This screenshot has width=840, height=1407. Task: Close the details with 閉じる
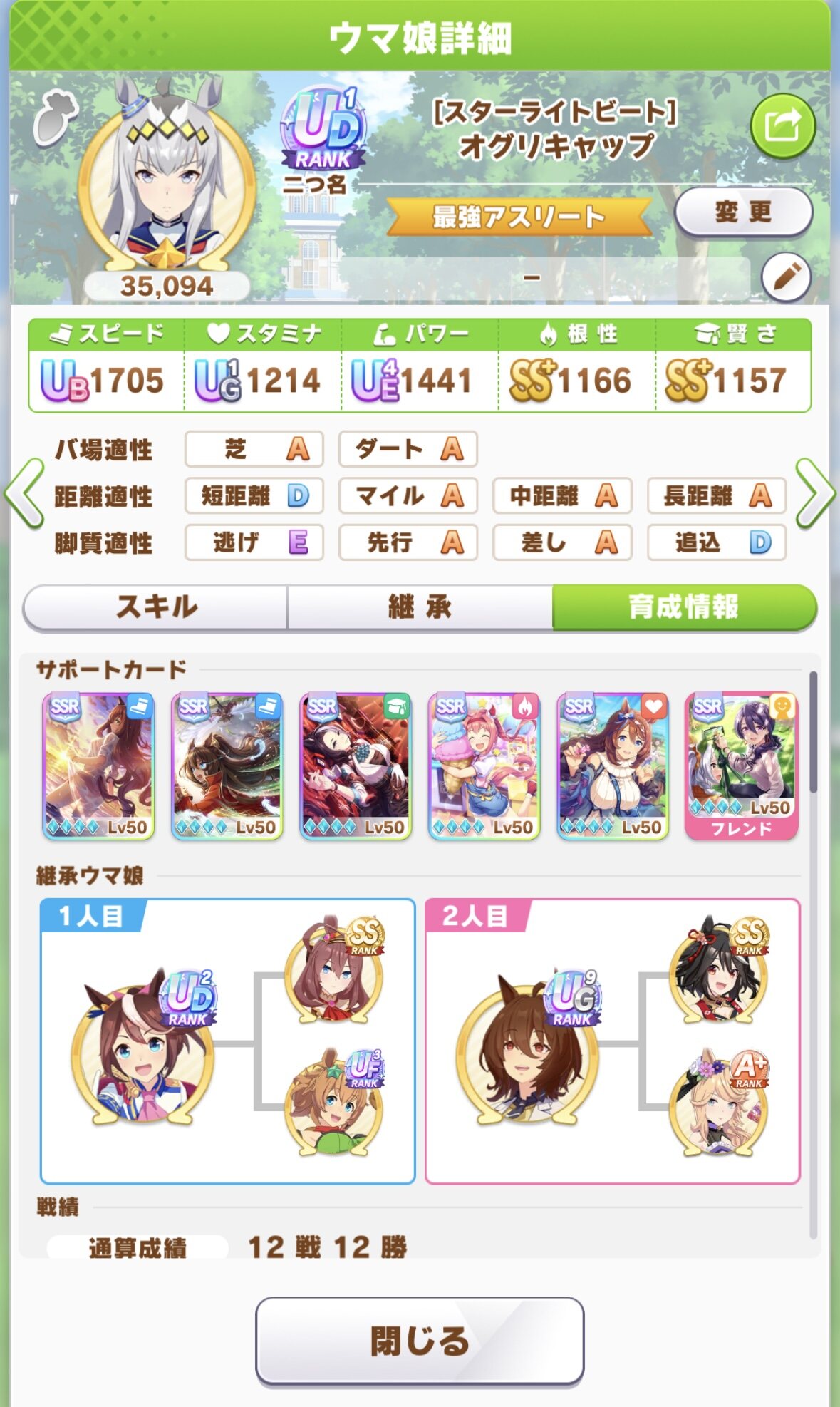point(420,1341)
